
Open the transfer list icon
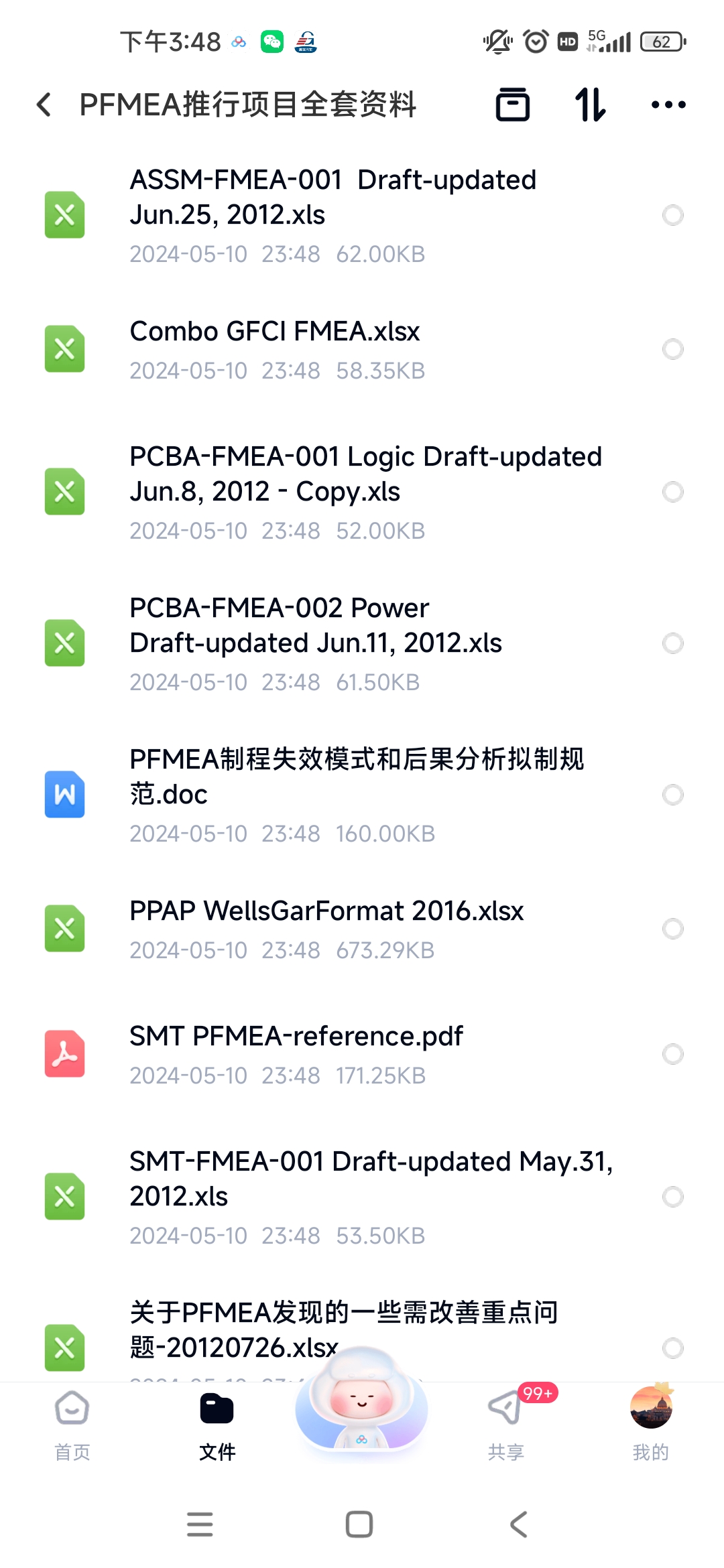pyautogui.click(x=513, y=105)
